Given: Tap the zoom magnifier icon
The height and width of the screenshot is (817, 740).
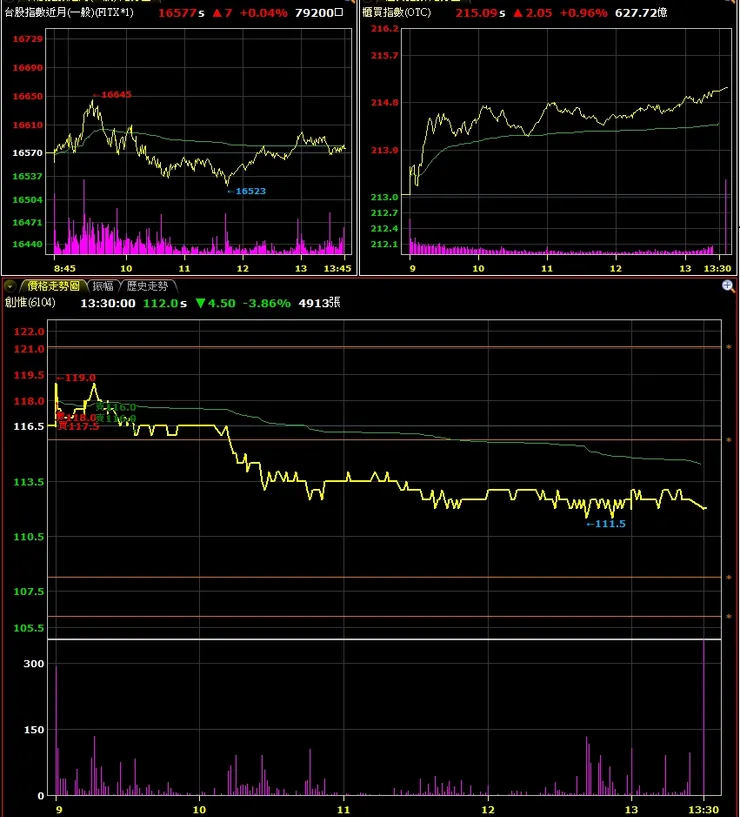Looking at the screenshot, I should click(x=728, y=286).
